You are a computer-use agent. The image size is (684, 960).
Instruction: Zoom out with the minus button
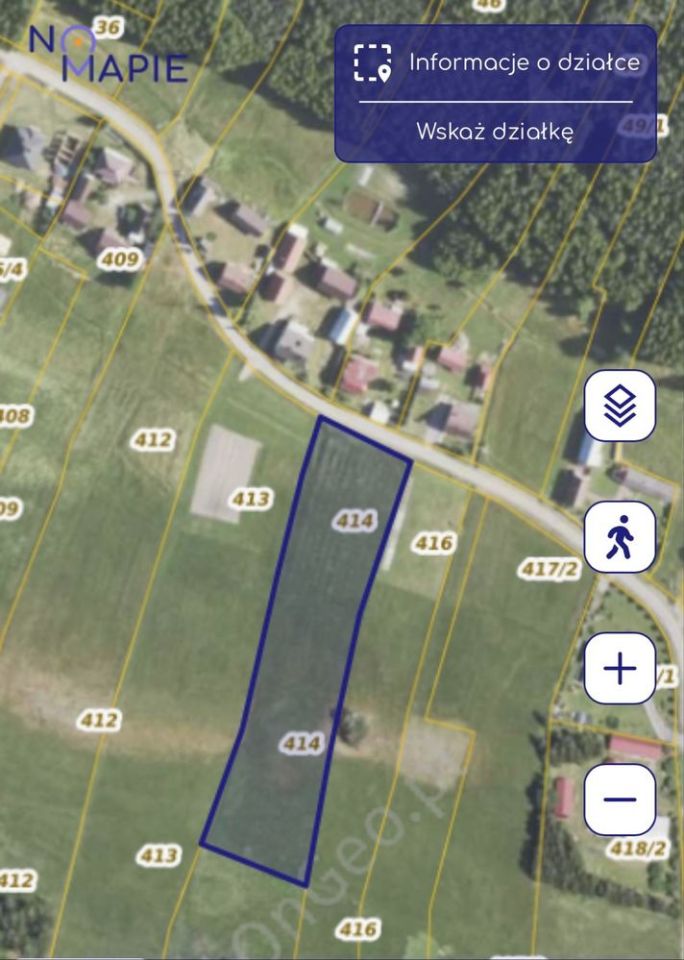click(620, 799)
